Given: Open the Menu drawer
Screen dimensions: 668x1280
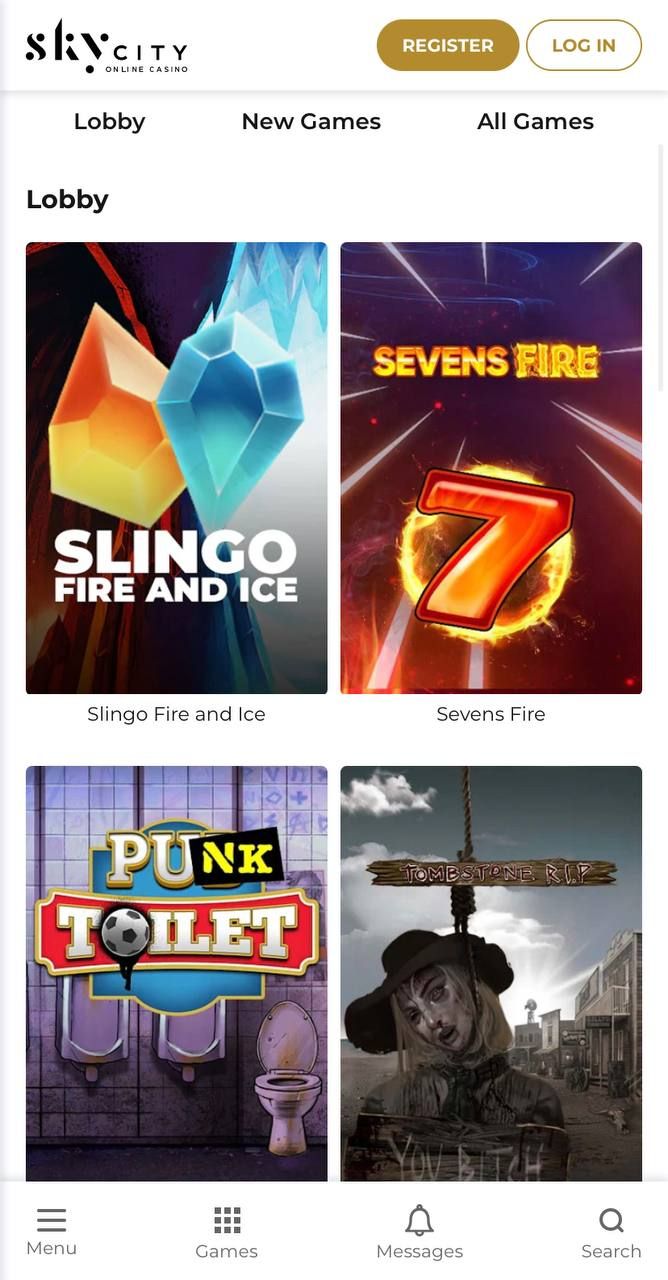Looking at the screenshot, I should tap(51, 1231).
